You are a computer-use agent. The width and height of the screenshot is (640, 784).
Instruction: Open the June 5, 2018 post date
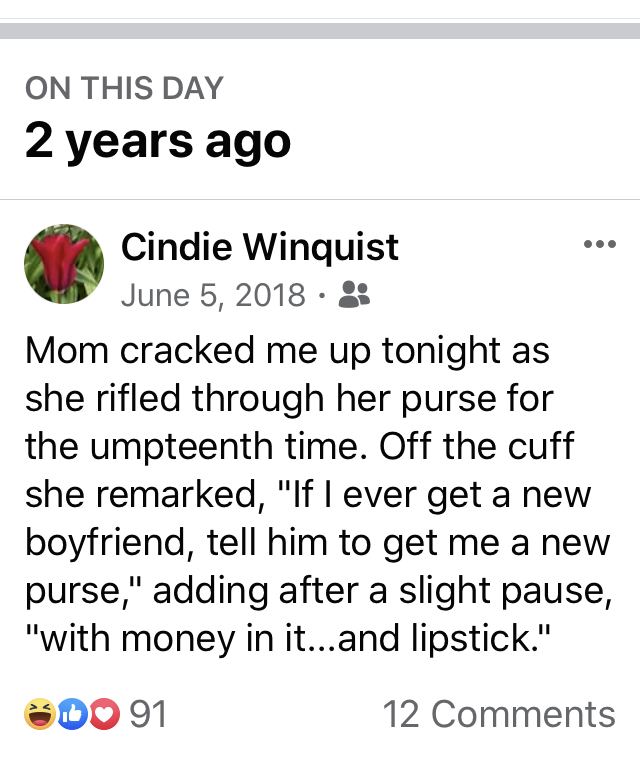[x=213, y=295]
